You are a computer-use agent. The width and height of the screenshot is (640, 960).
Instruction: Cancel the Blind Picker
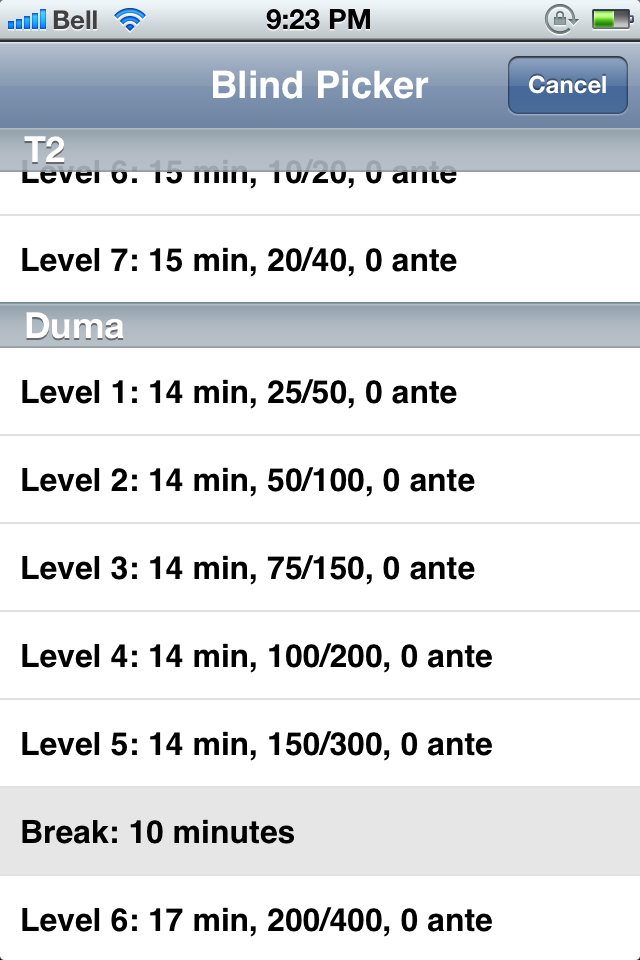[567, 85]
